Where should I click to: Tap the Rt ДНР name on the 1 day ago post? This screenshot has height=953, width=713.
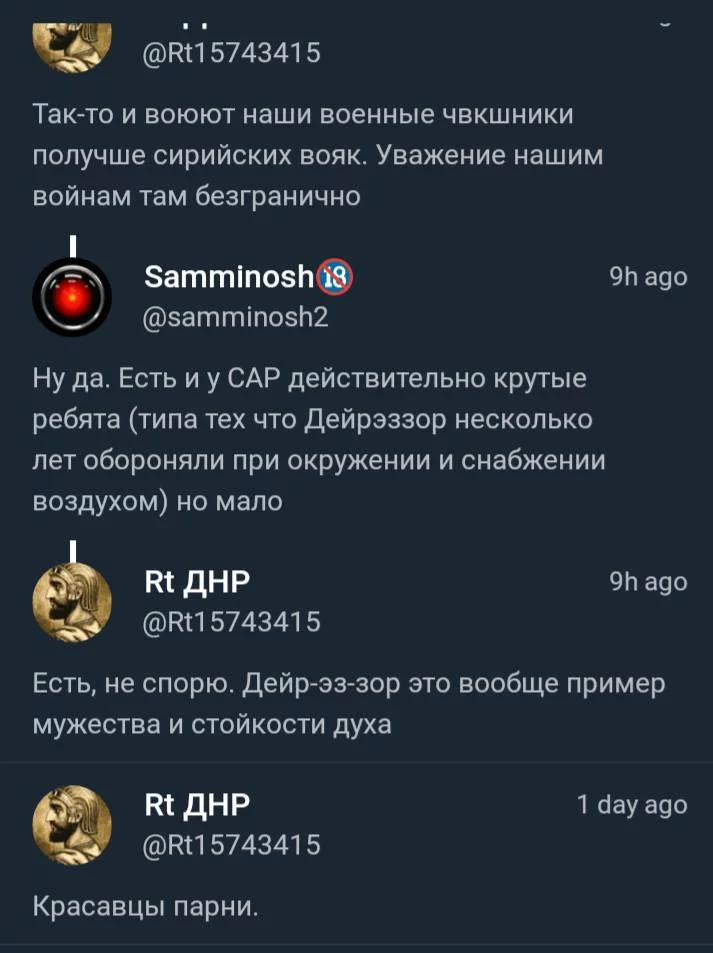pos(198,804)
